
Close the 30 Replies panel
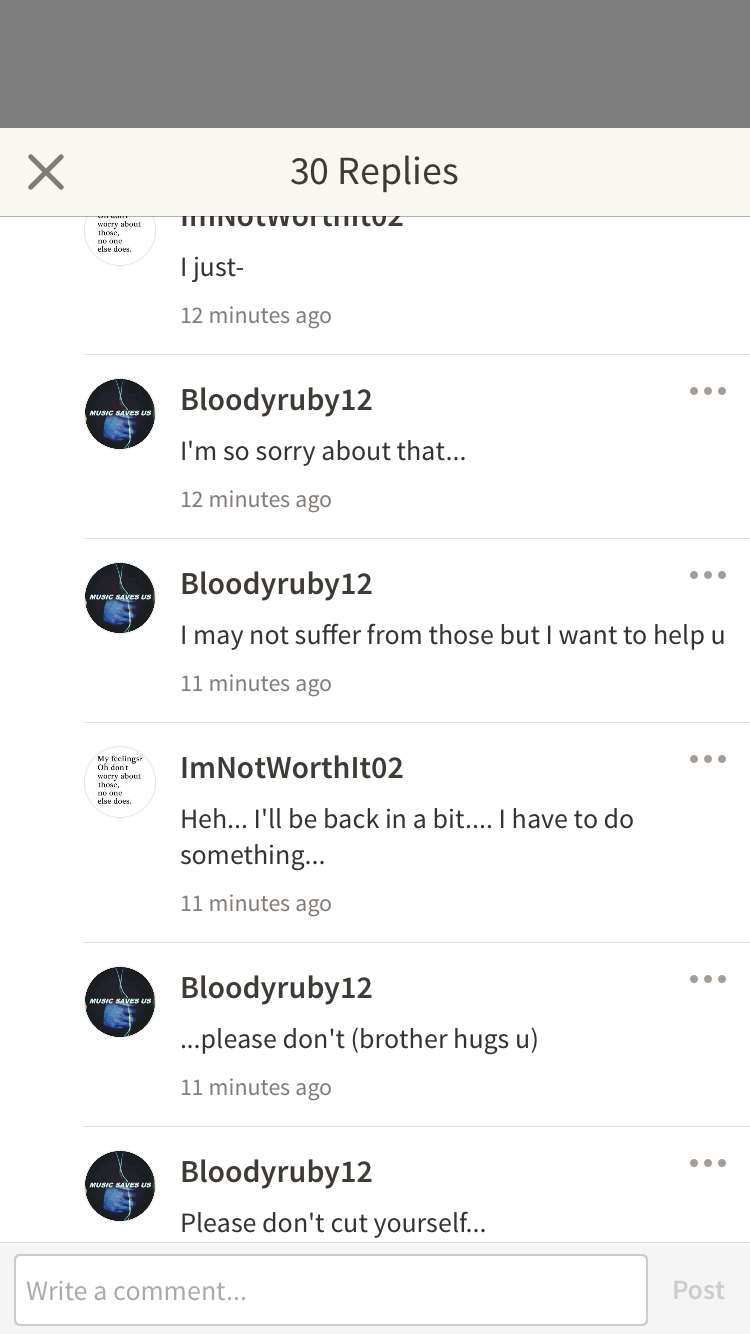point(46,172)
